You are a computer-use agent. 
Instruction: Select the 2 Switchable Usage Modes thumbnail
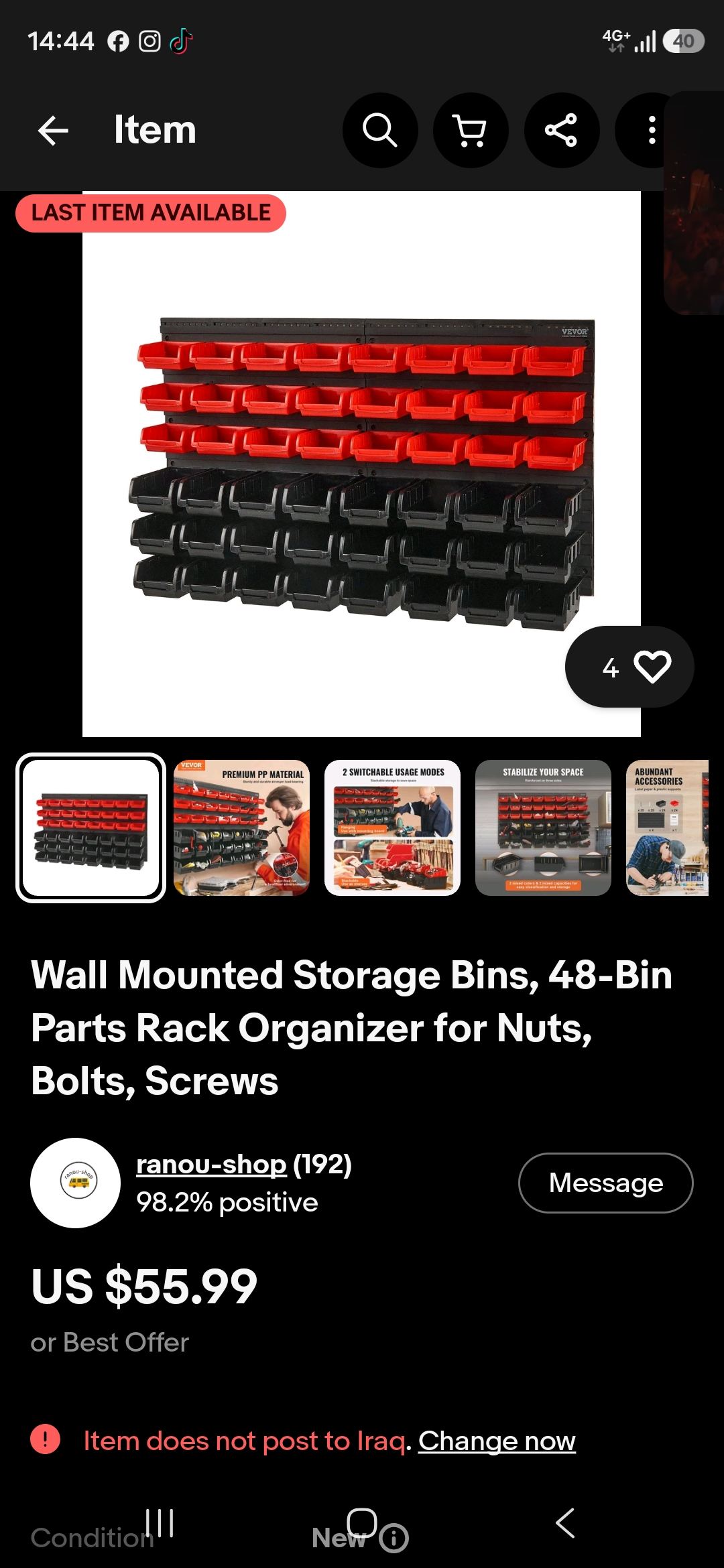click(x=392, y=828)
